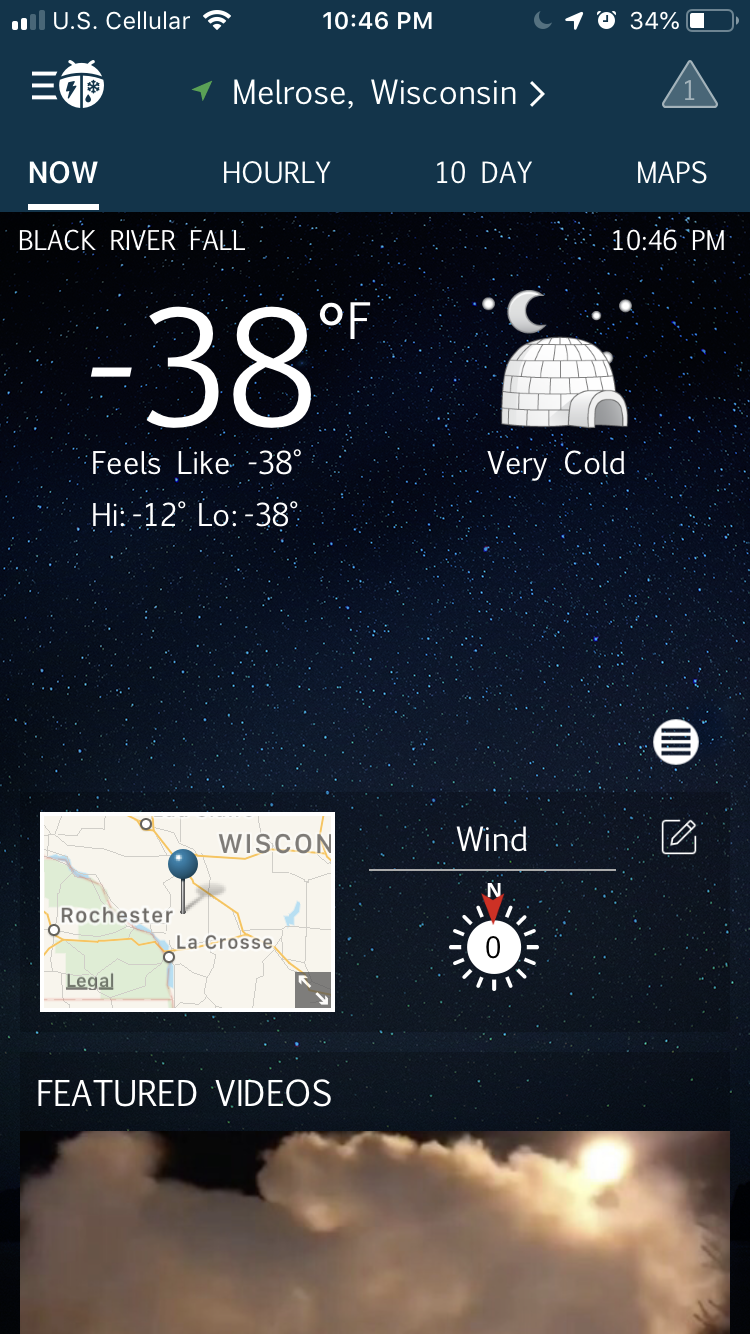Expand the map preview
The image size is (750, 1334).
[313, 990]
